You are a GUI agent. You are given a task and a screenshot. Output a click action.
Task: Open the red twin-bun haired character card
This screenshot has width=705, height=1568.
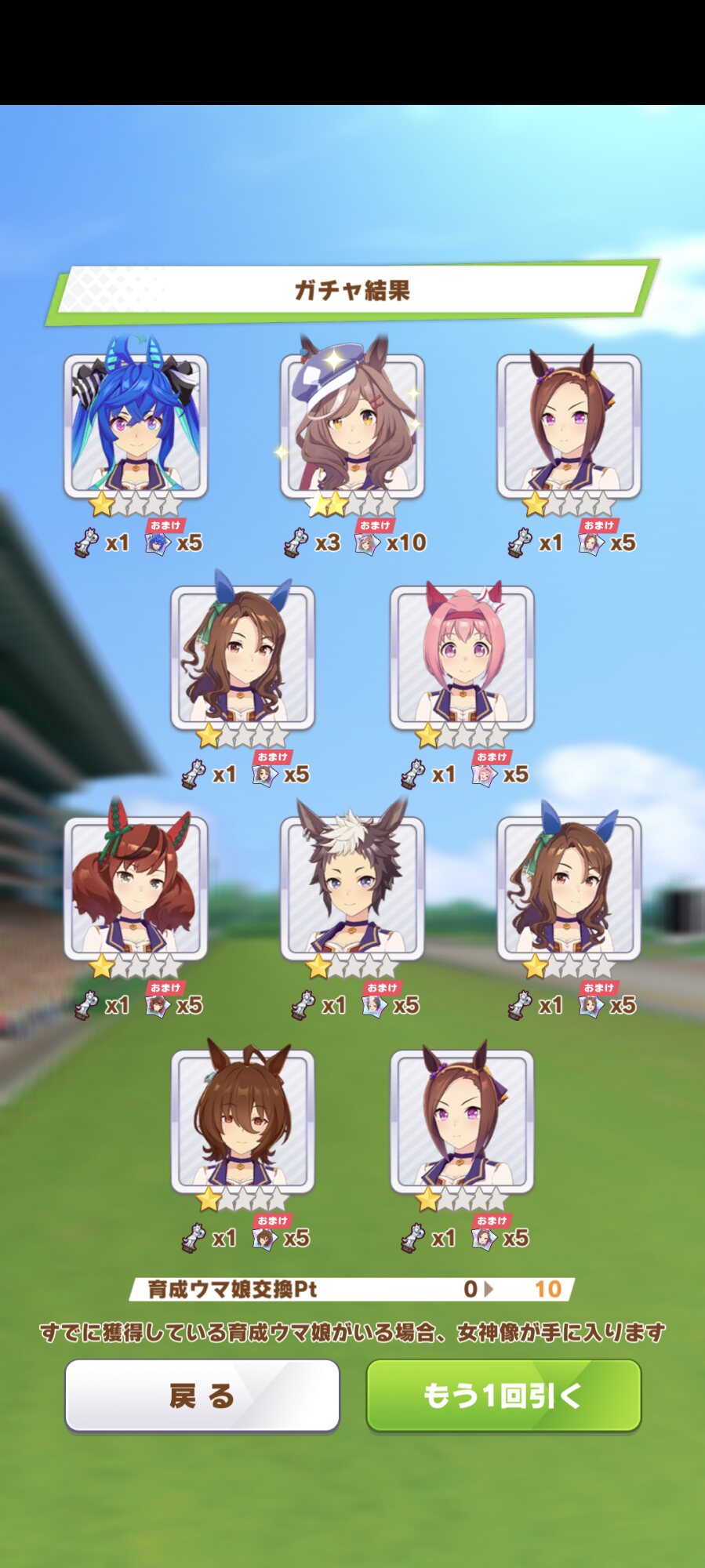click(136, 887)
